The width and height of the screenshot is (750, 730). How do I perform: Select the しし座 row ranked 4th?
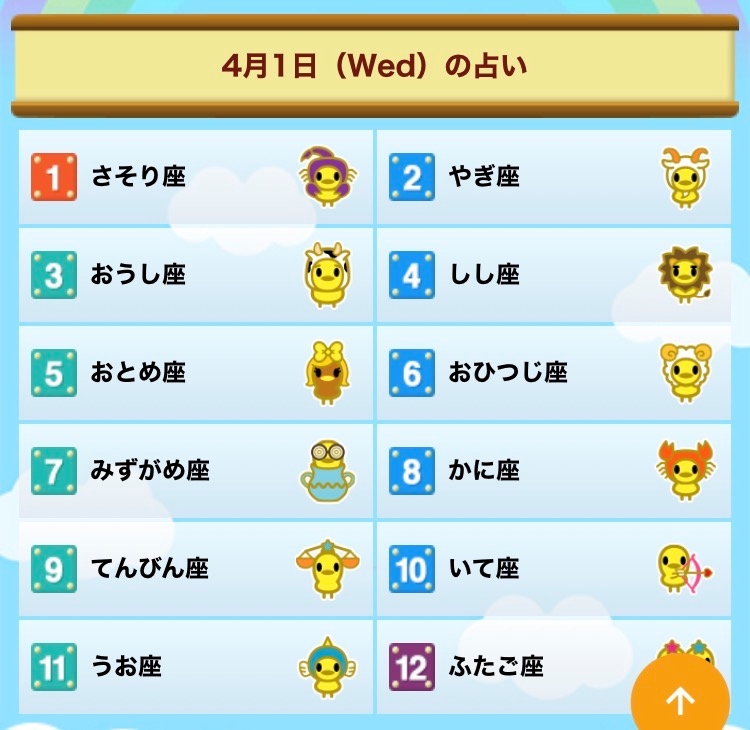[554, 275]
